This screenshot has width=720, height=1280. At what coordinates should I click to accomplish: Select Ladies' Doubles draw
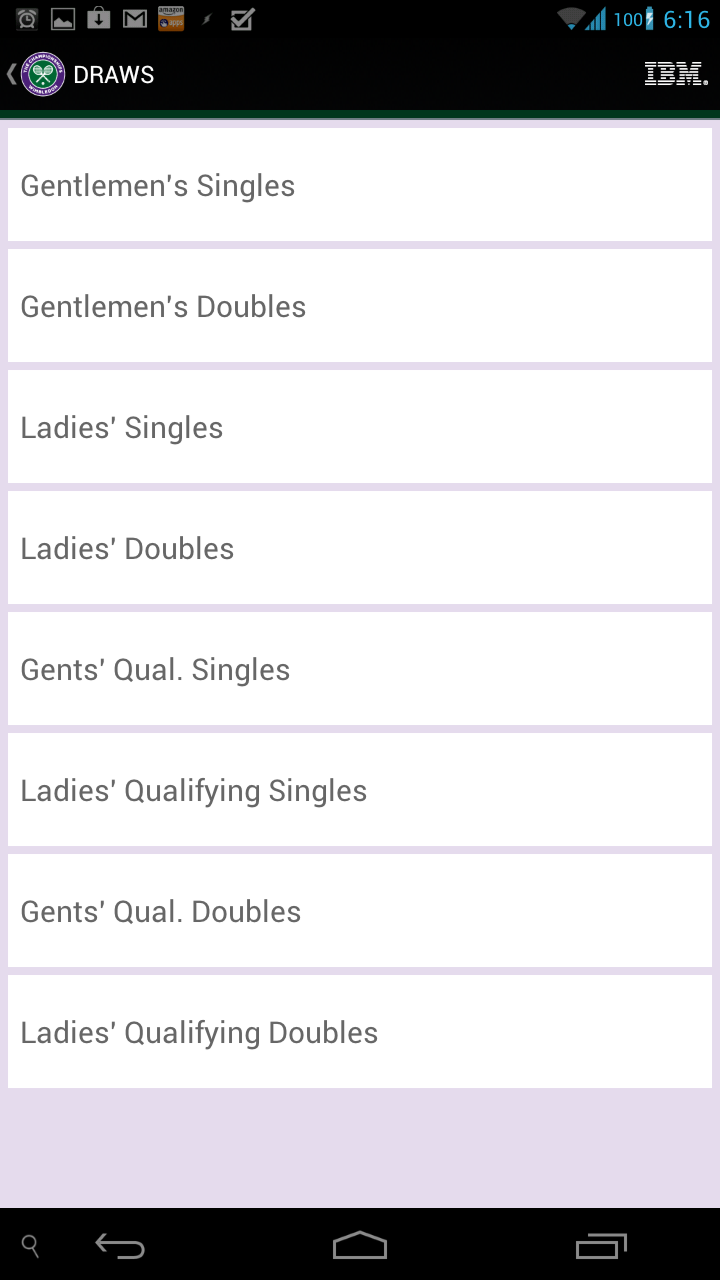coord(360,548)
